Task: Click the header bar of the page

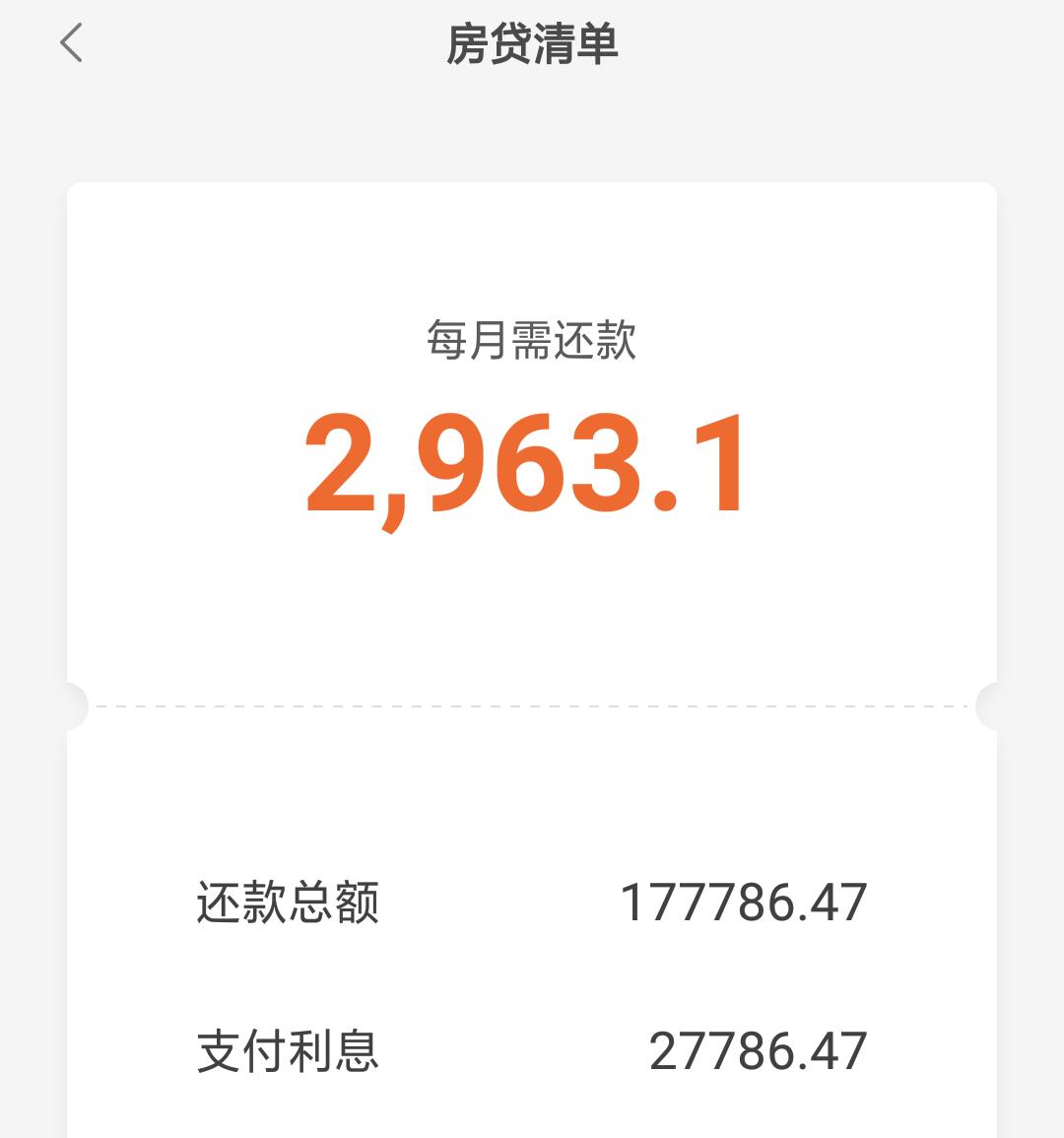Action: click(x=532, y=44)
